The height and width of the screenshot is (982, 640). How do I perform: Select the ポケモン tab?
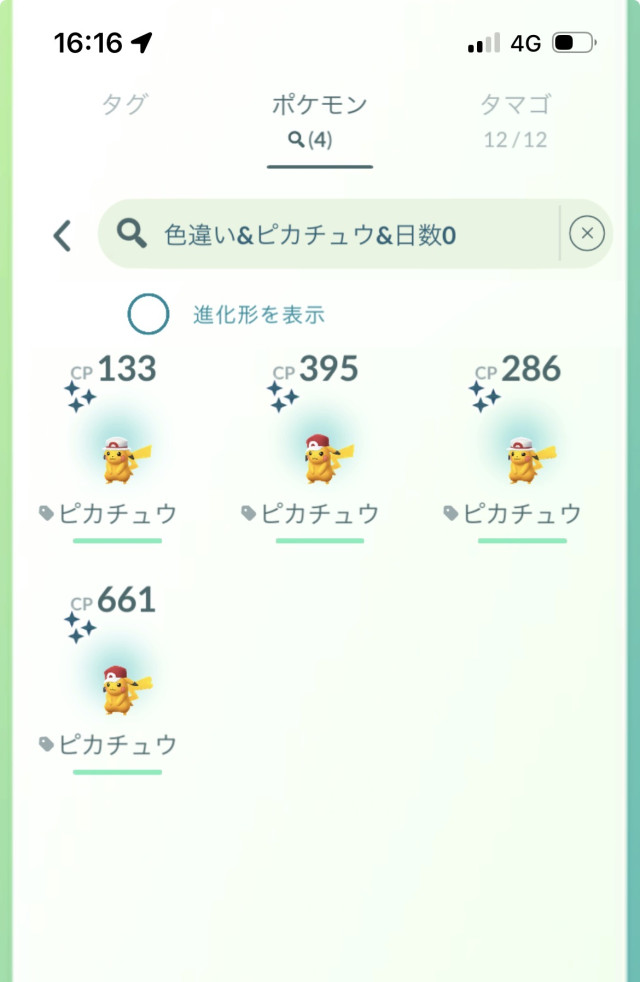coord(320,118)
